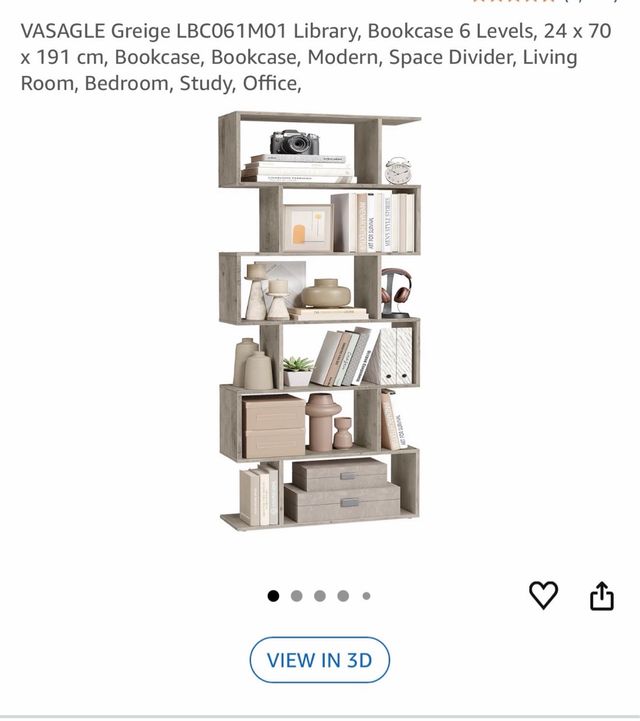
Task: Tap the VIEW IN 3D button
Action: click(x=319, y=660)
